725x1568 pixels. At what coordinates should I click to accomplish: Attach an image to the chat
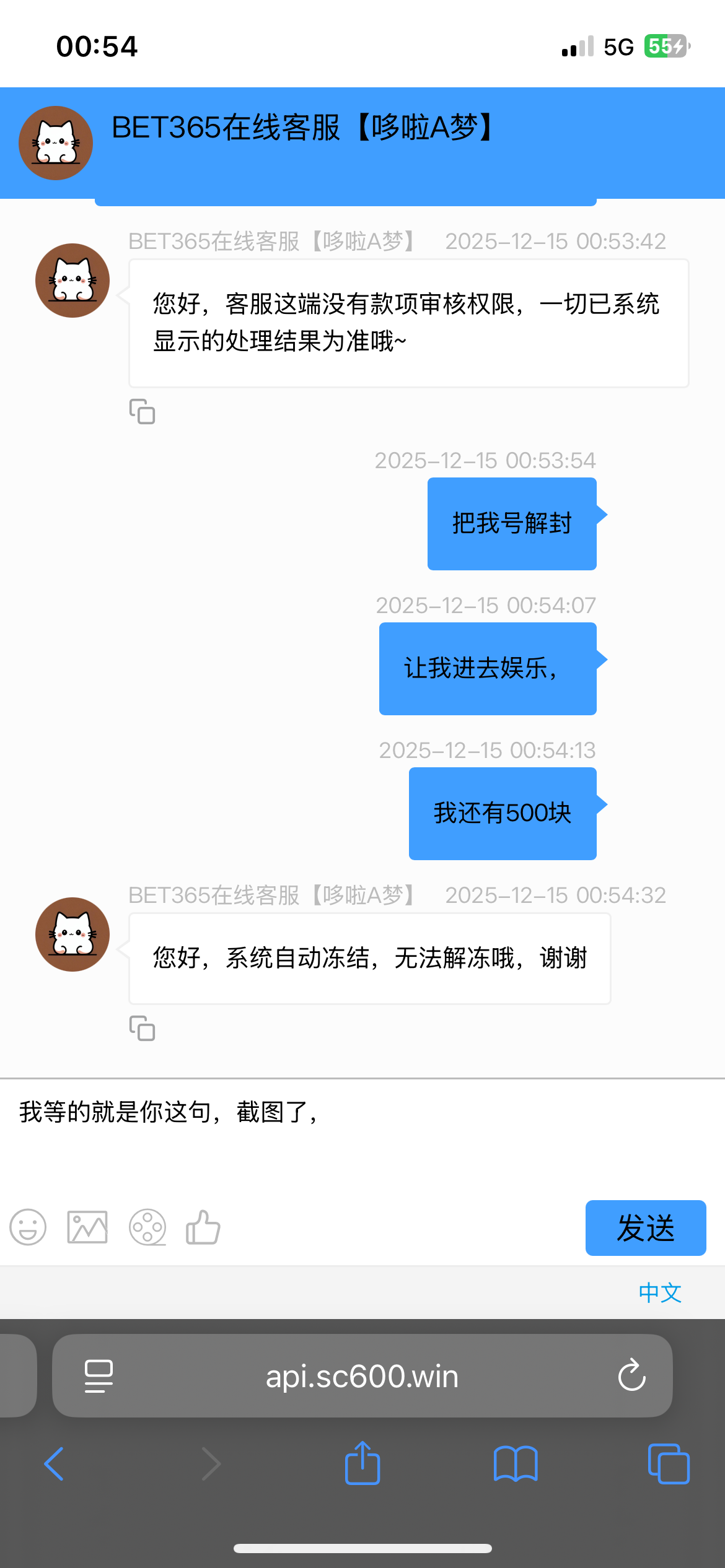point(87,1227)
